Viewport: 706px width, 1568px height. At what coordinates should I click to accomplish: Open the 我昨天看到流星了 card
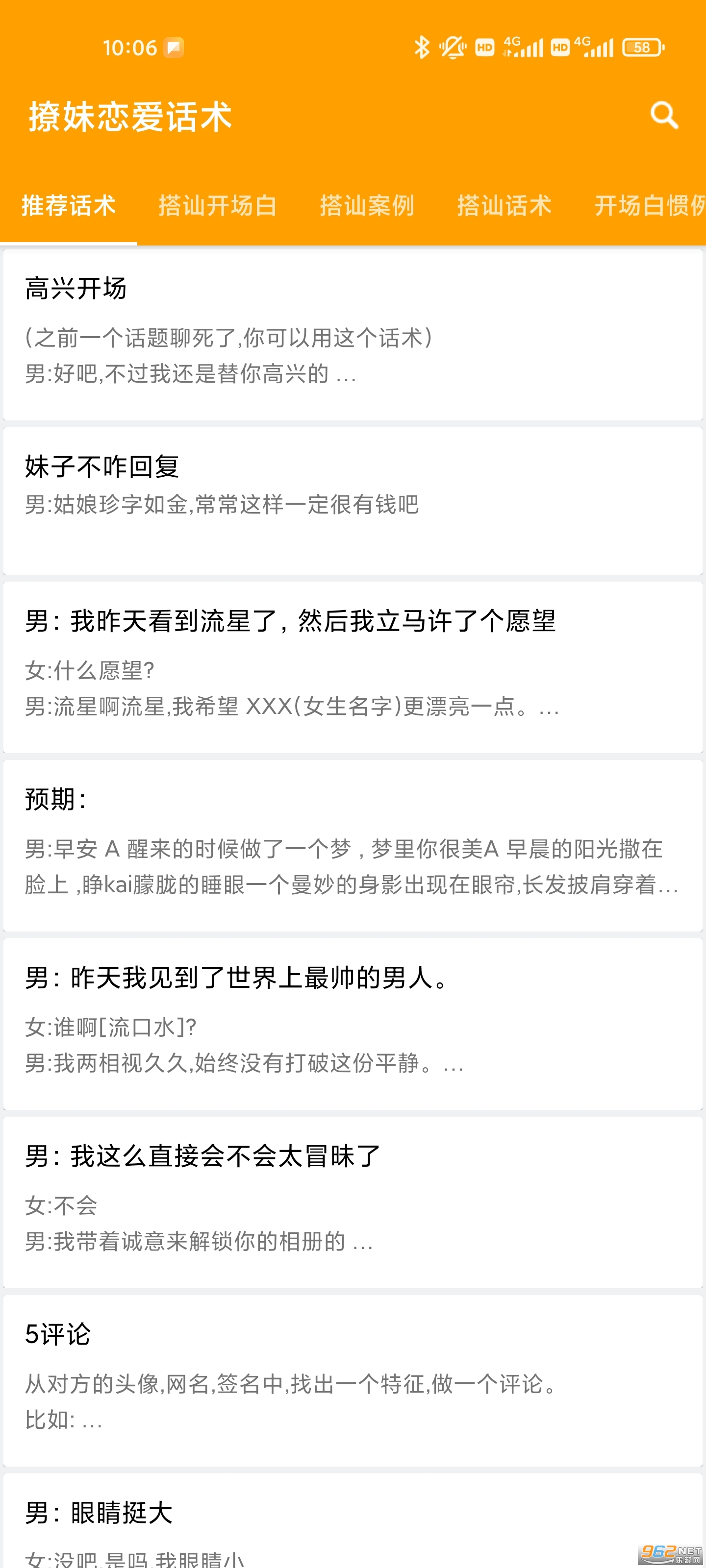353,667
